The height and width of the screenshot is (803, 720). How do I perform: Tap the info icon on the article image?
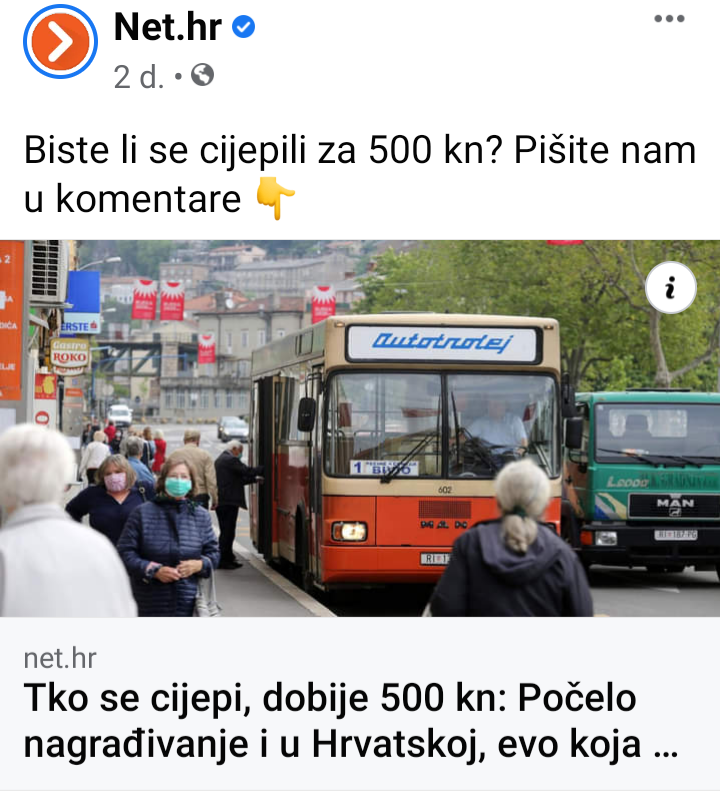coord(671,289)
